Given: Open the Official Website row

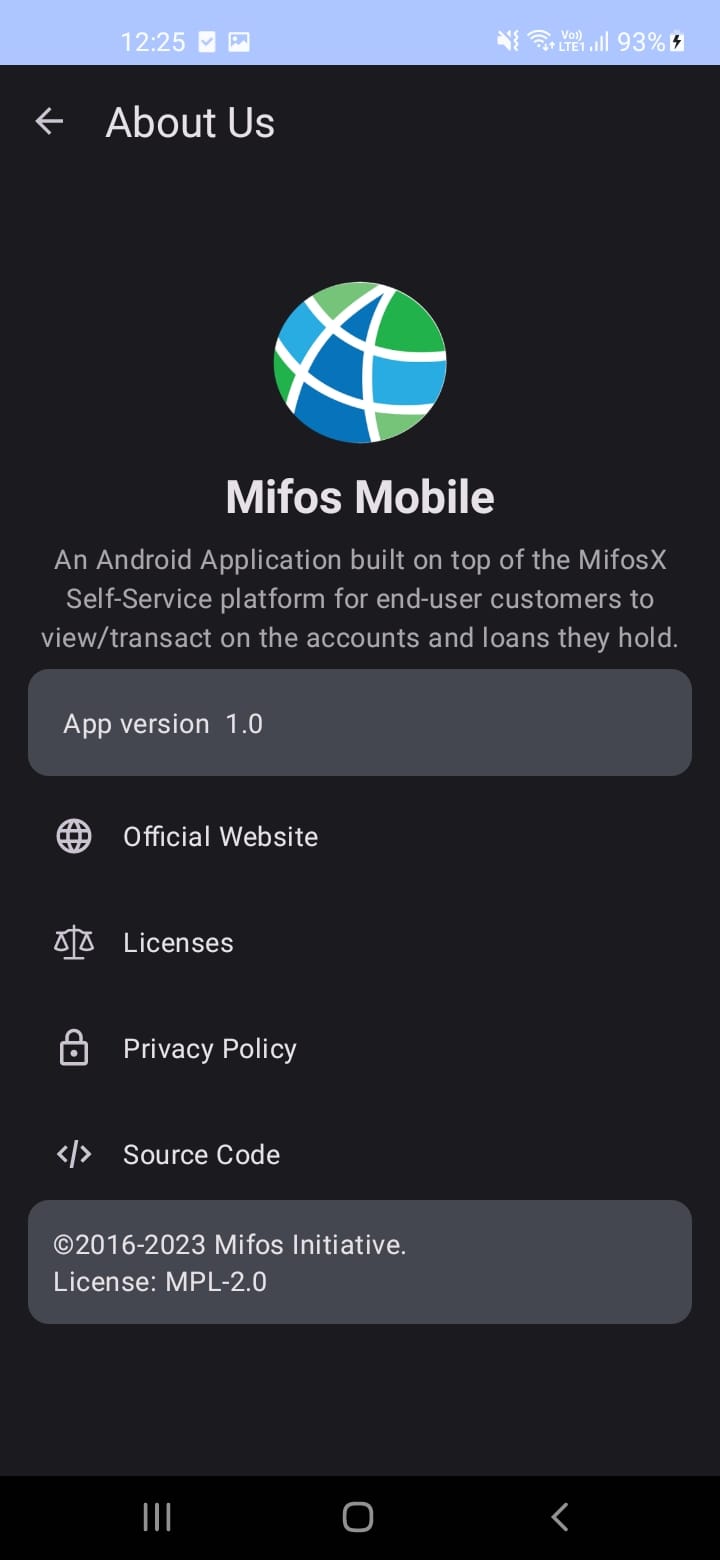Looking at the screenshot, I should click(x=220, y=837).
